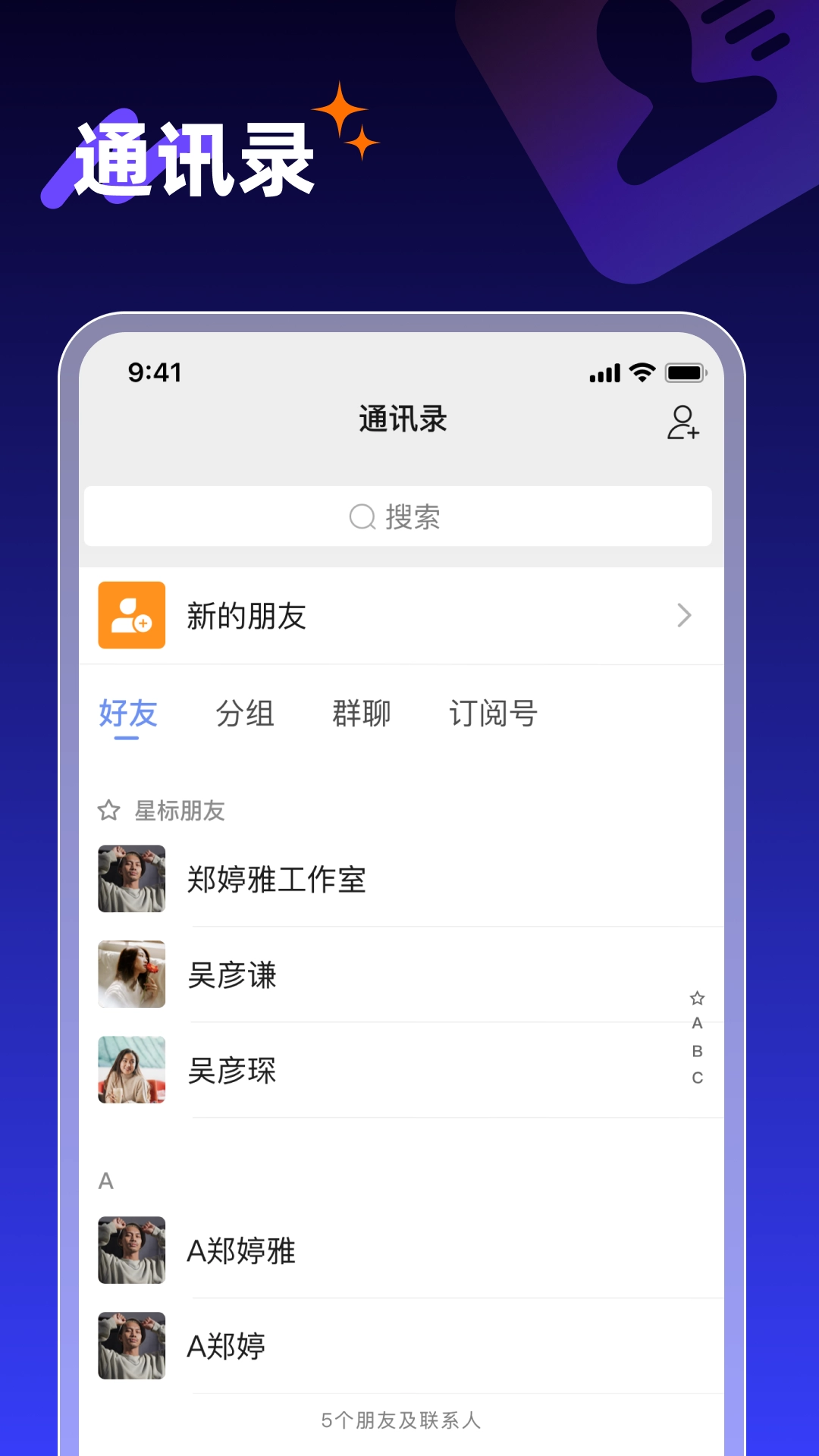Tap the signal strength bars indicator
This screenshot has width=819, height=1456.
603,372
